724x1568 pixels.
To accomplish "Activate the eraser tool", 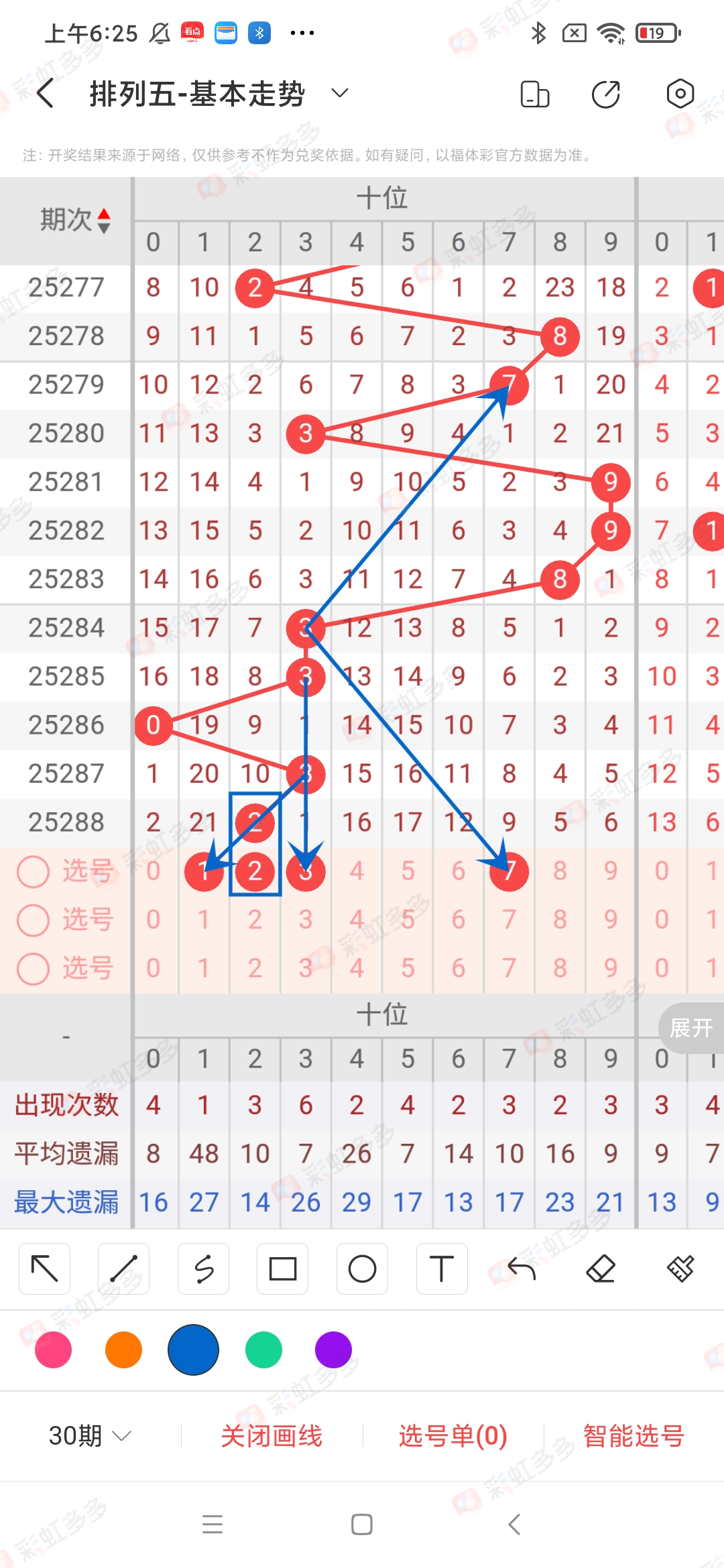I will [601, 1268].
